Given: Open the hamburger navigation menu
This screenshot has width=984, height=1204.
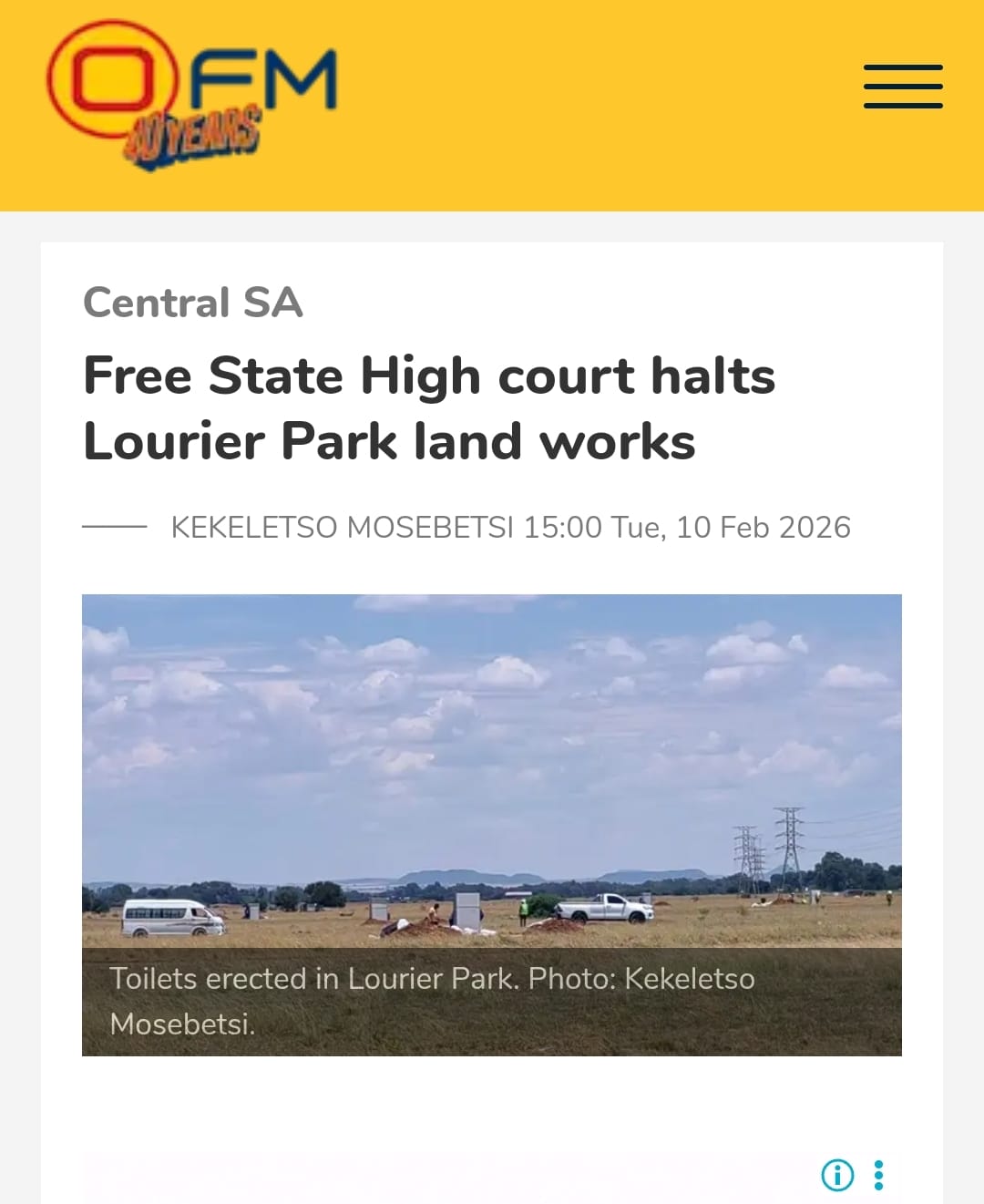Looking at the screenshot, I should point(903,87).
